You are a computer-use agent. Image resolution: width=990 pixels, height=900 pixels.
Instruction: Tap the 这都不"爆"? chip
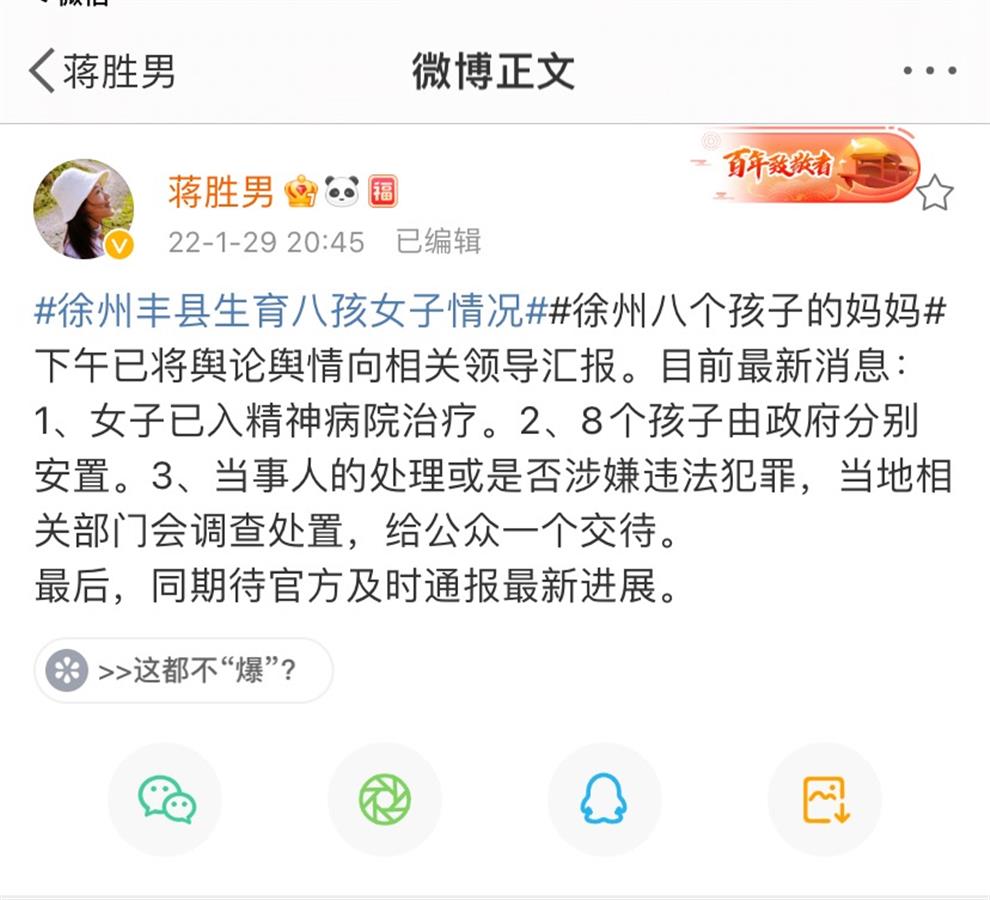click(183, 670)
